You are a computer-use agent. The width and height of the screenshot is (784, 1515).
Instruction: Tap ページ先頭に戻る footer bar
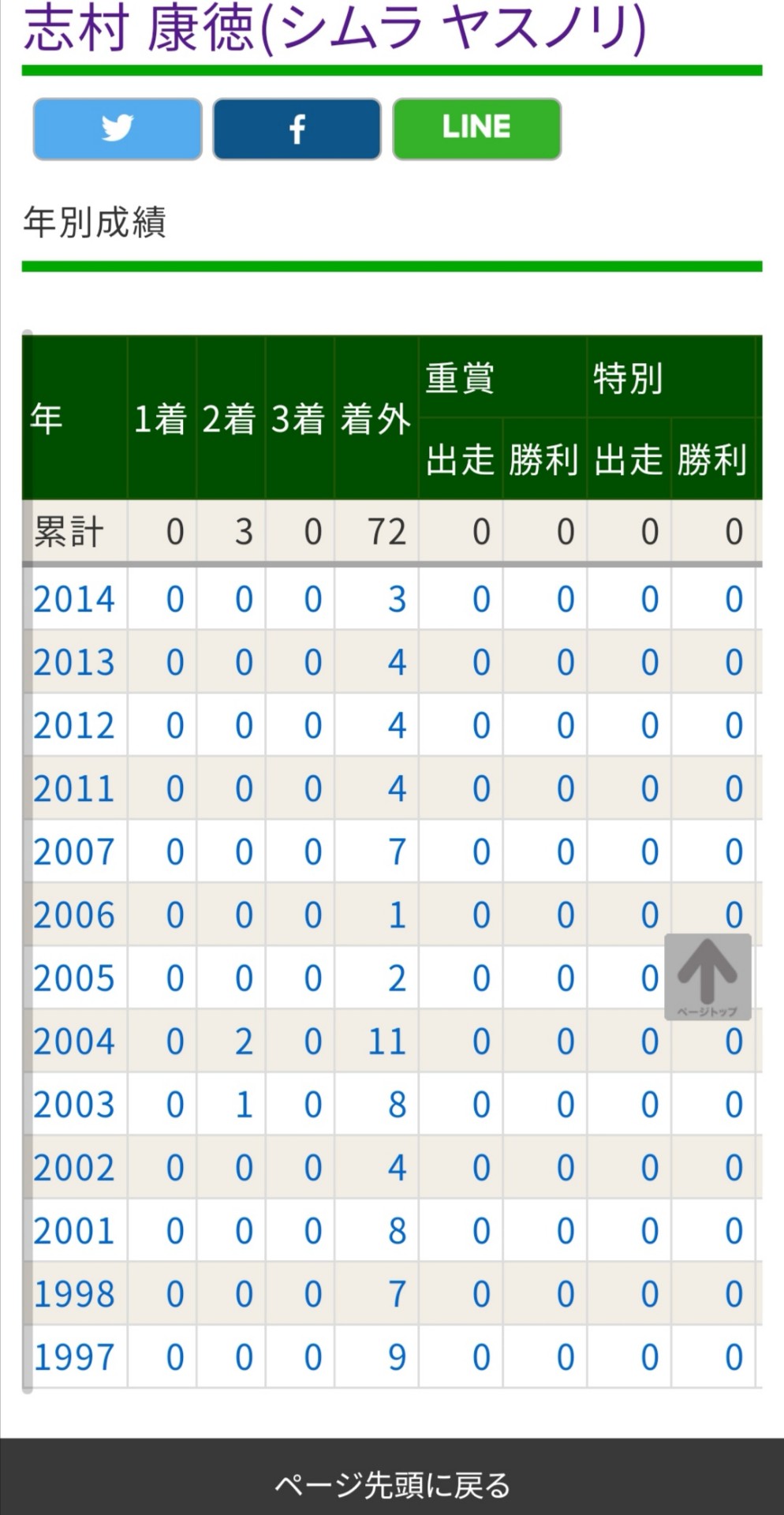click(392, 1484)
